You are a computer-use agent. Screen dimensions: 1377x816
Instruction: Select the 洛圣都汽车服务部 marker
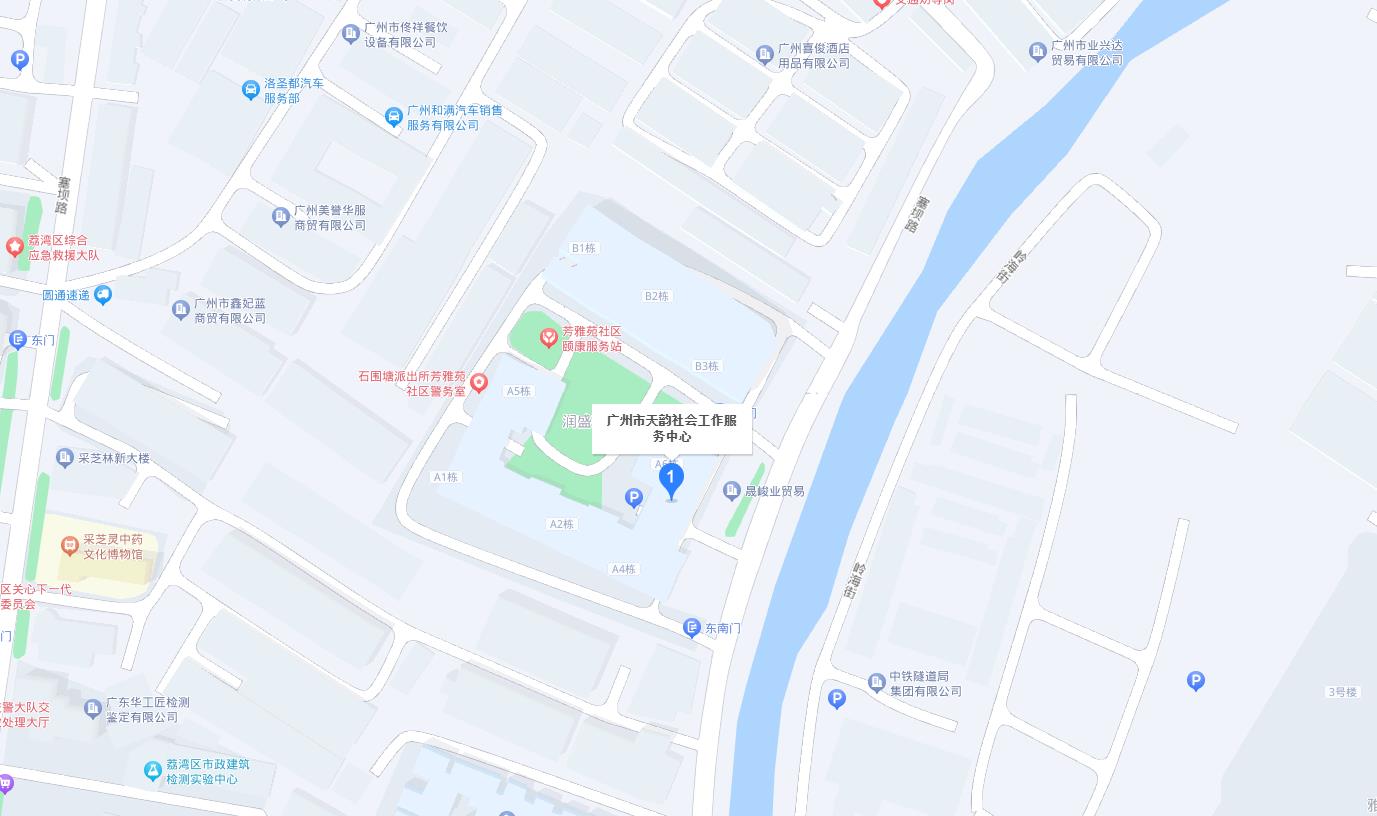[251, 91]
